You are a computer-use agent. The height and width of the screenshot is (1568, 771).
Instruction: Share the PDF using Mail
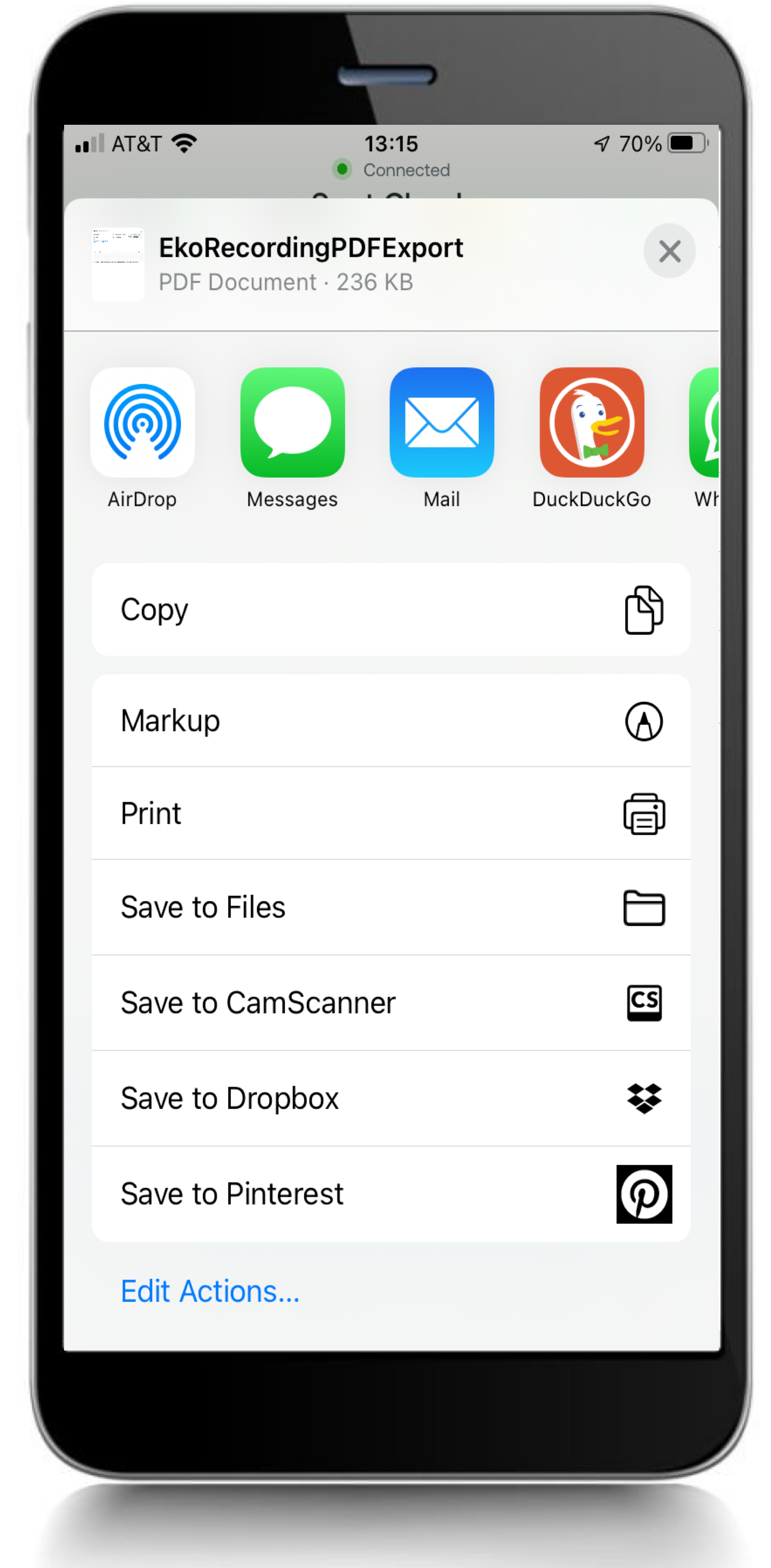(442, 423)
